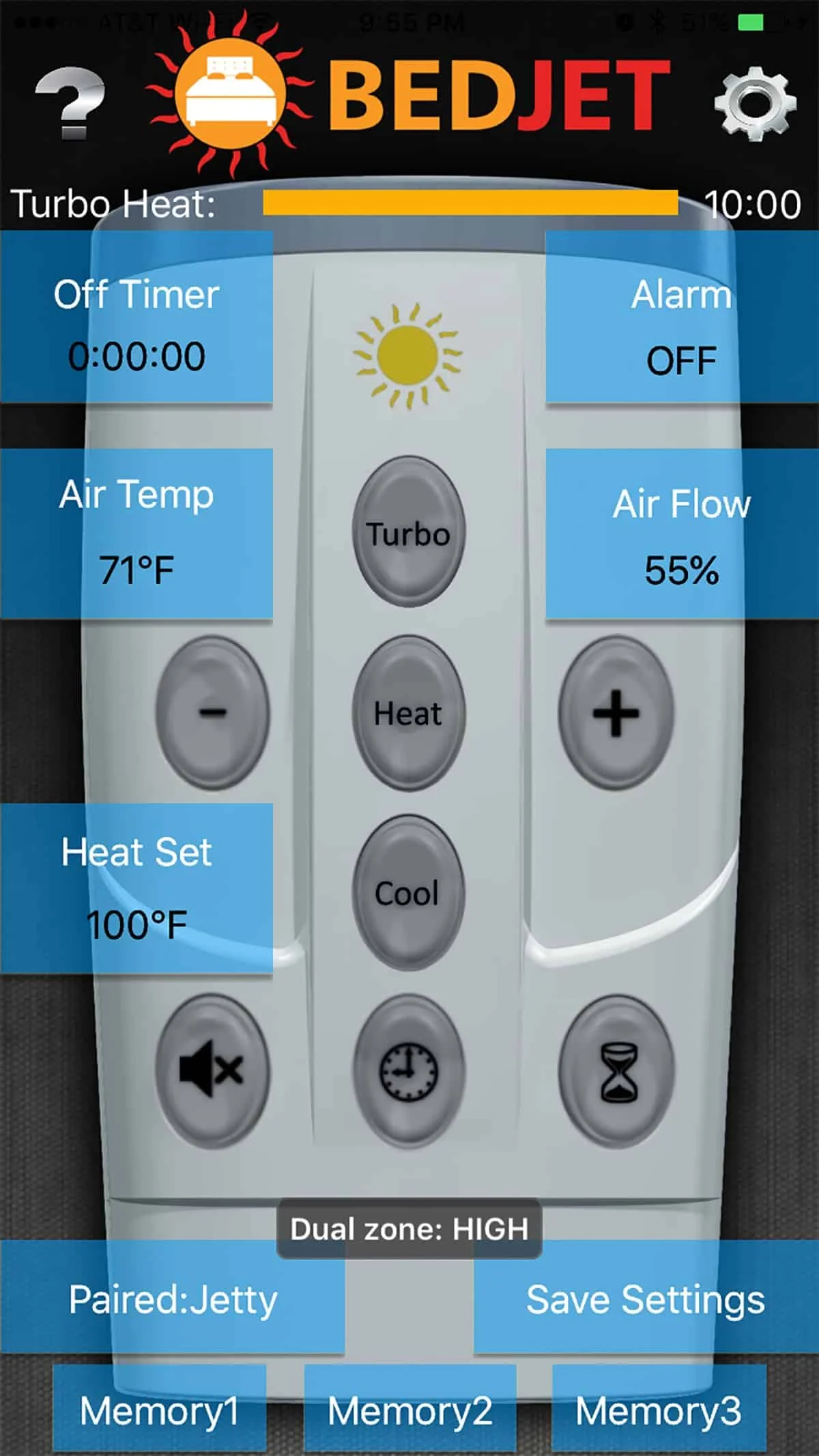Mute sounds with the speaker button
The image size is (819, 1456).
212,1070
